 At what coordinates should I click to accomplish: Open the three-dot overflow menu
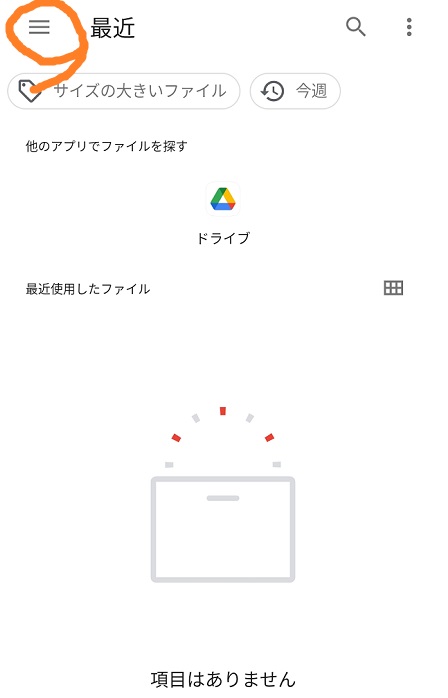pyautogui.click(x=409, y=27)
